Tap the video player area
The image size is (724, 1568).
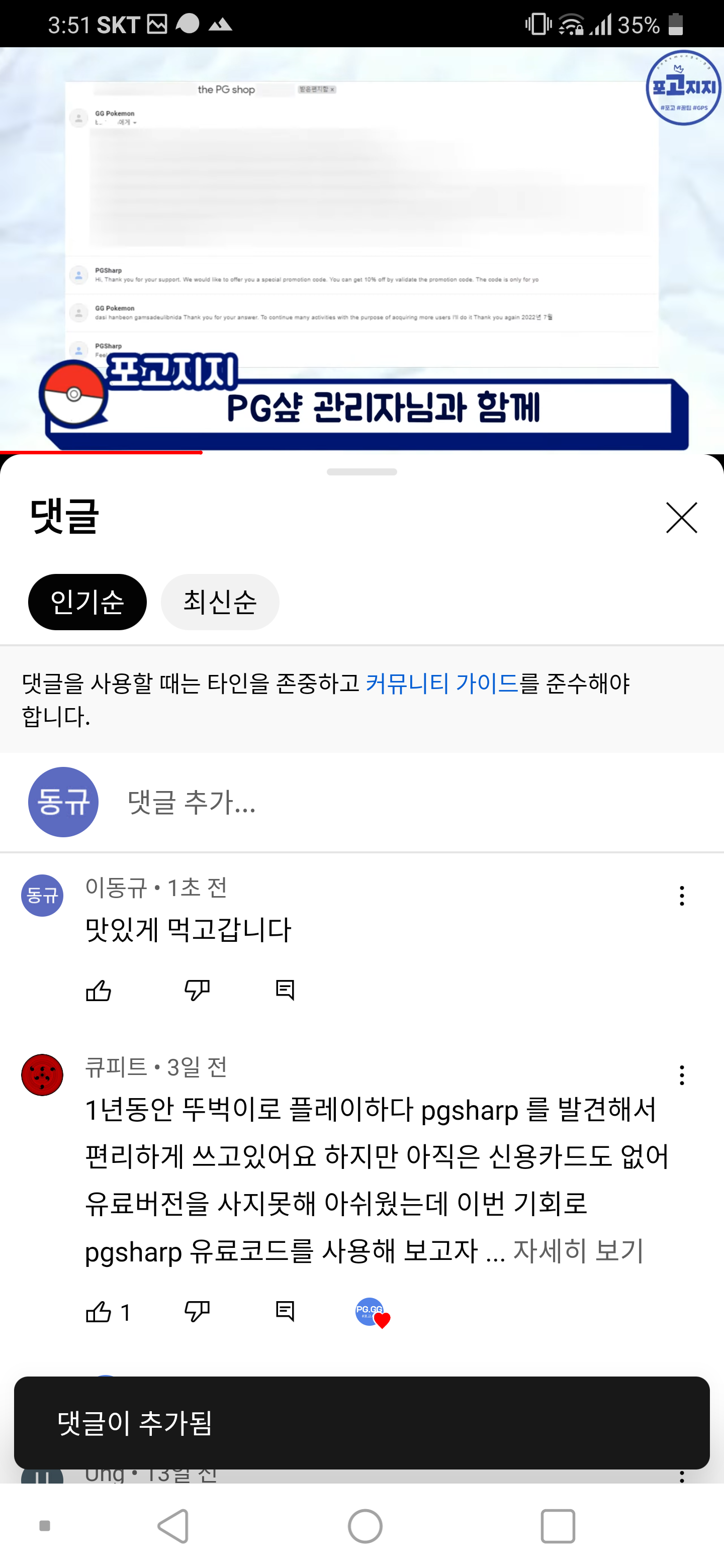(x=361, y=243)
